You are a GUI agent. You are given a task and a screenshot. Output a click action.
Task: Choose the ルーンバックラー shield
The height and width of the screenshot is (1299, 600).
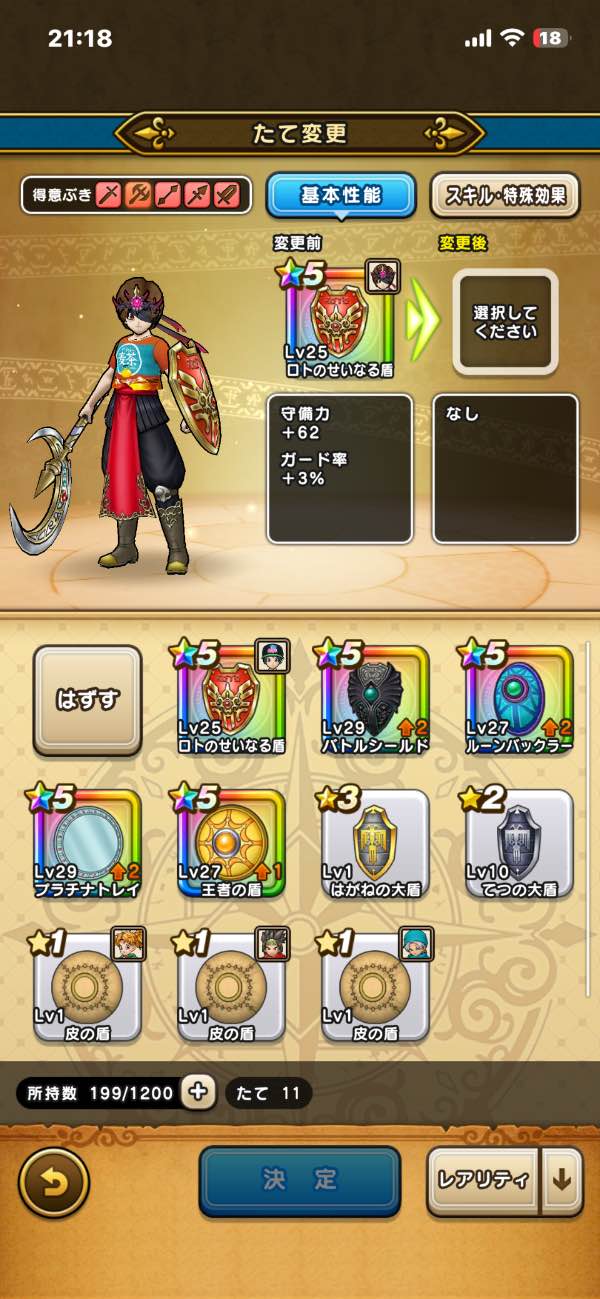519,700
